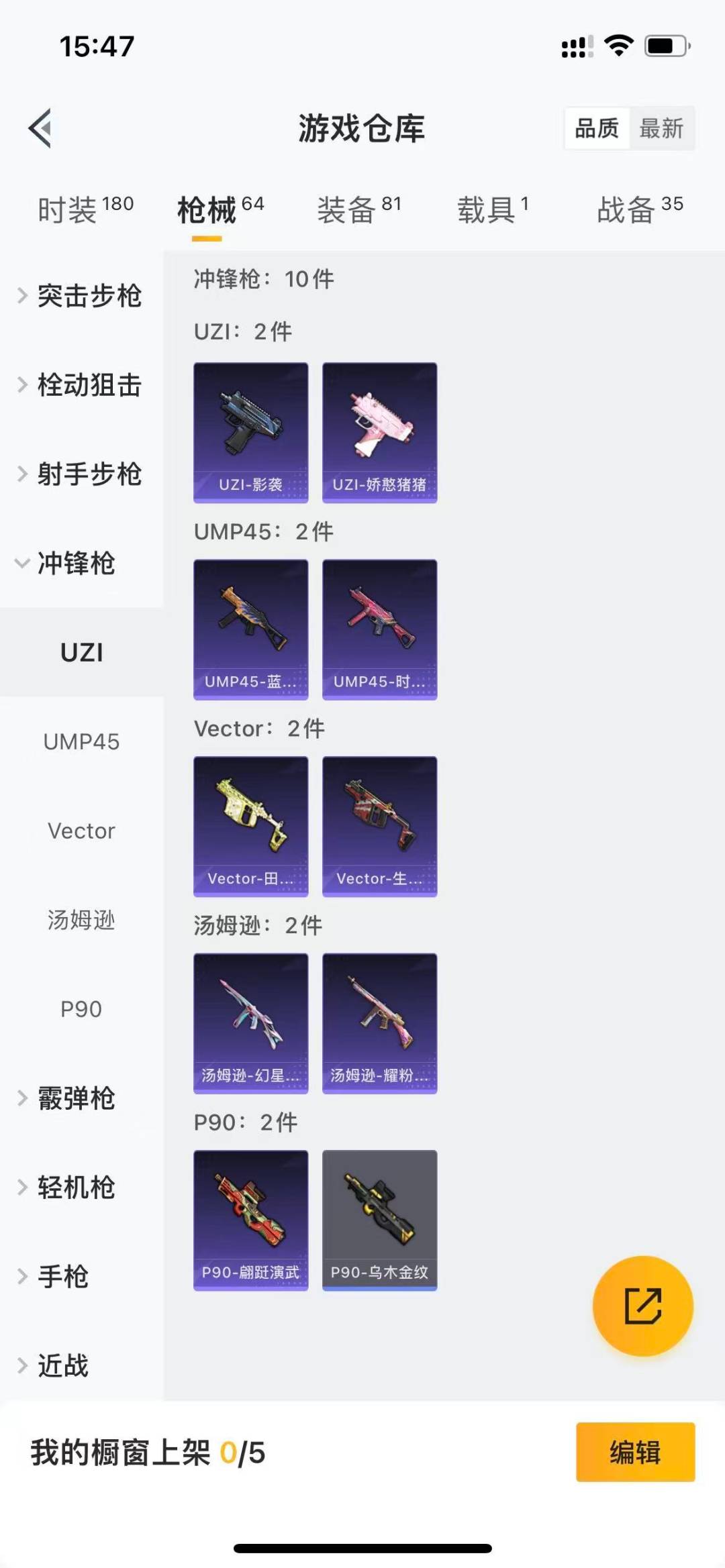Open the P90-翩跹演武 skin
Image resolution: width=725 pixels, height=1568 pixels.
tap(251, 1220)
